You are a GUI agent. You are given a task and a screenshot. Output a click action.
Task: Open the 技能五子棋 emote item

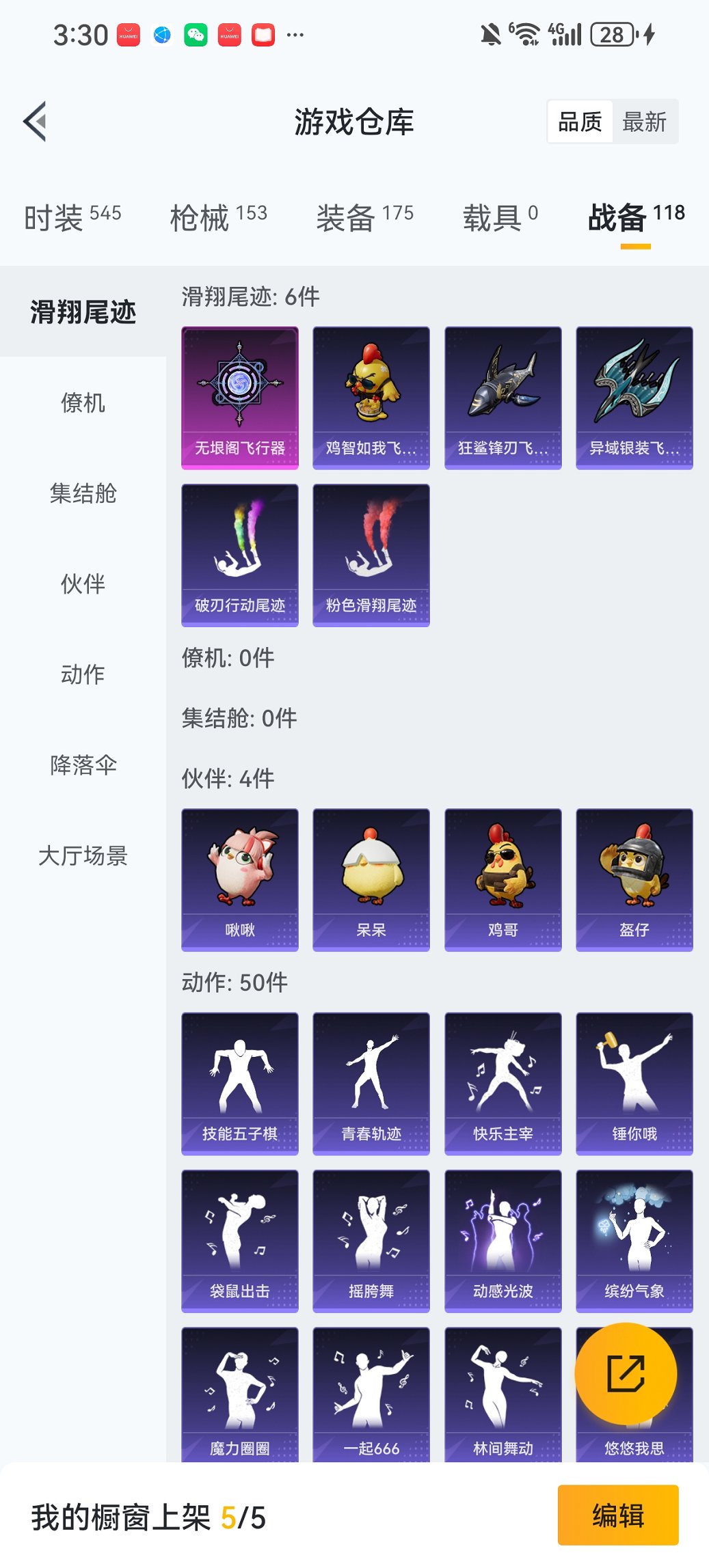pyautogui.click(x=240, y=1084)
